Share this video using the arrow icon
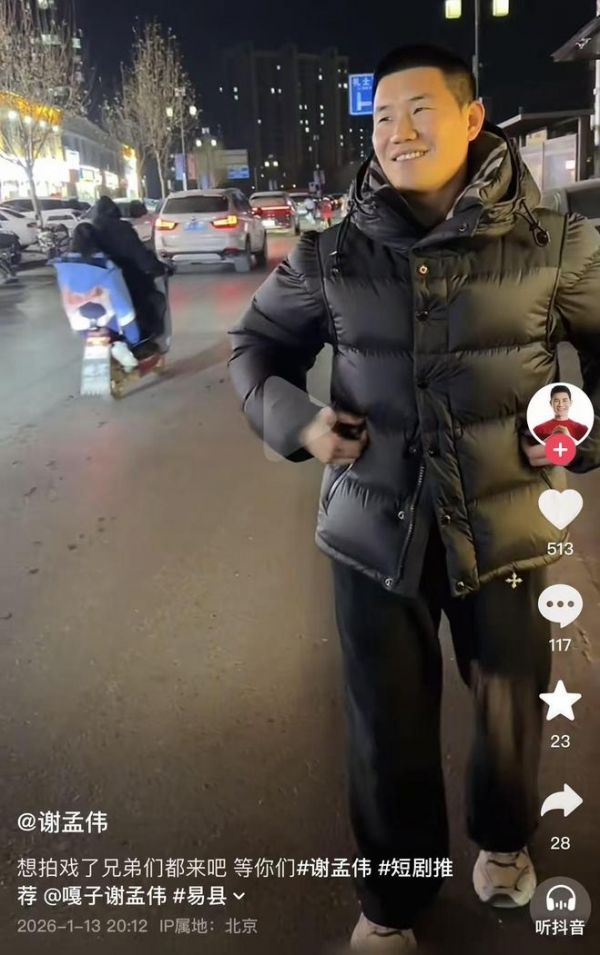Image resolution: width=600 pixels, height=955 pixels. pos(560,800)
